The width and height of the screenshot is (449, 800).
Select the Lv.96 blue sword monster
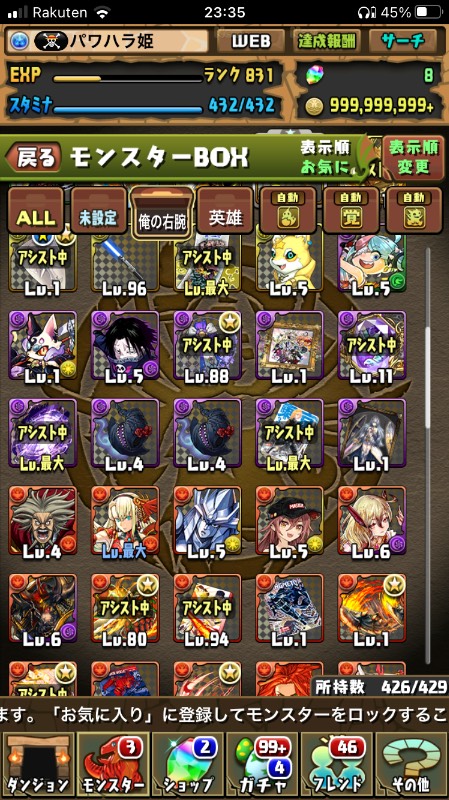click(x=125, y=266)
